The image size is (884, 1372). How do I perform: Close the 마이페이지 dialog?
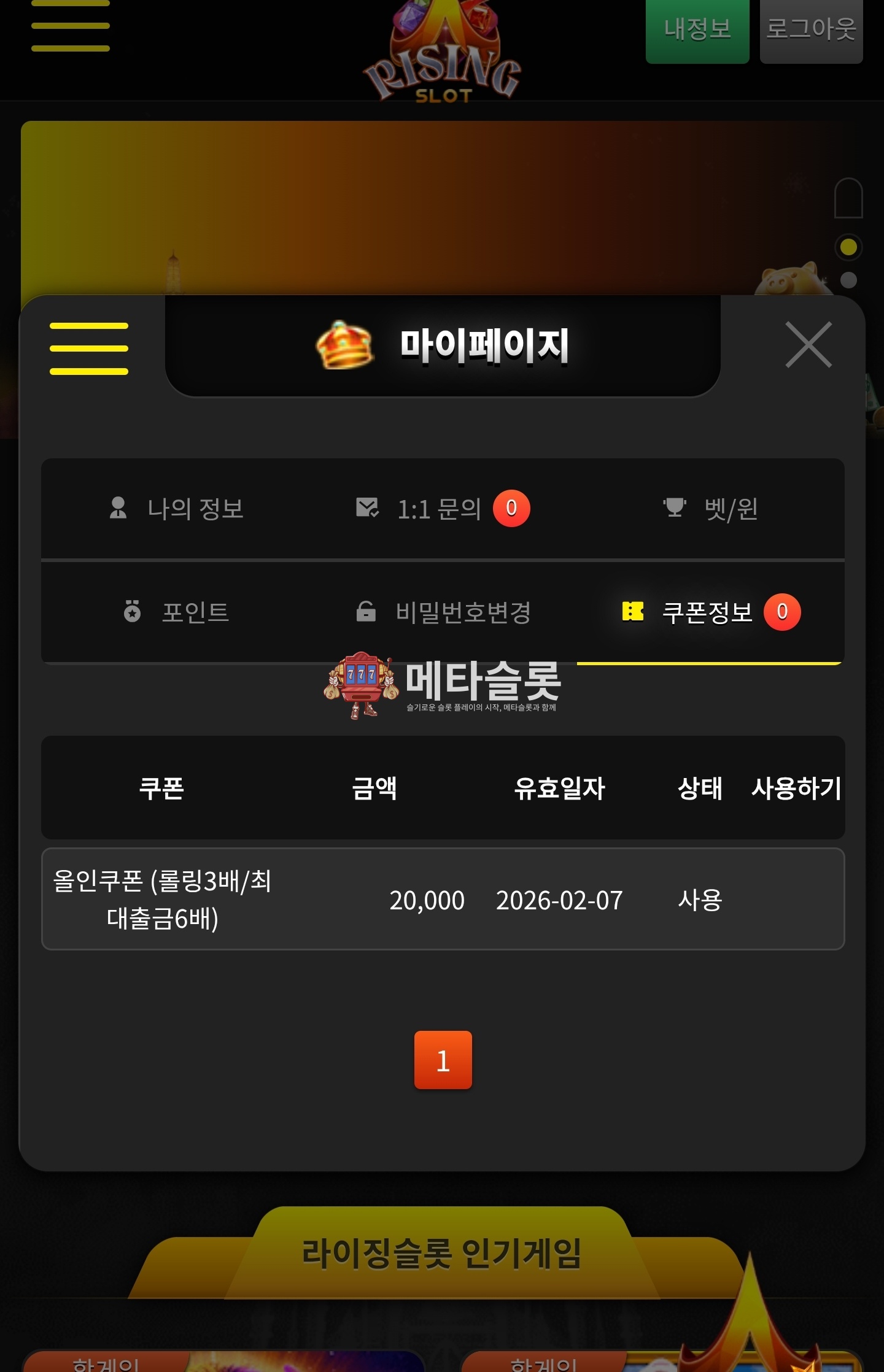click(808, 345)
